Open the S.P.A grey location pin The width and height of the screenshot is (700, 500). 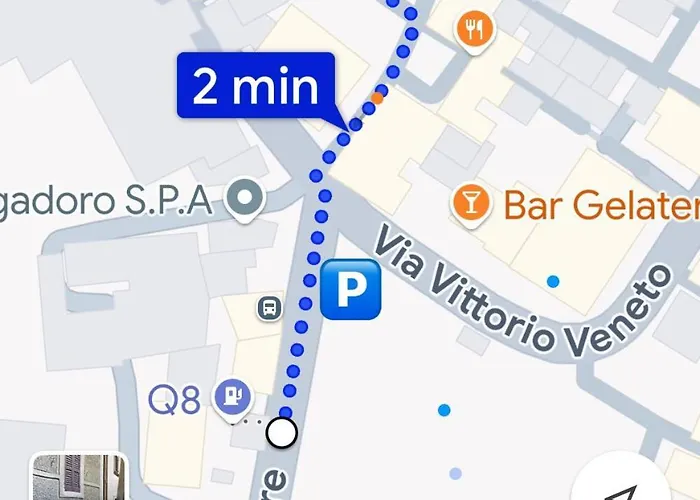pos(245,200)
